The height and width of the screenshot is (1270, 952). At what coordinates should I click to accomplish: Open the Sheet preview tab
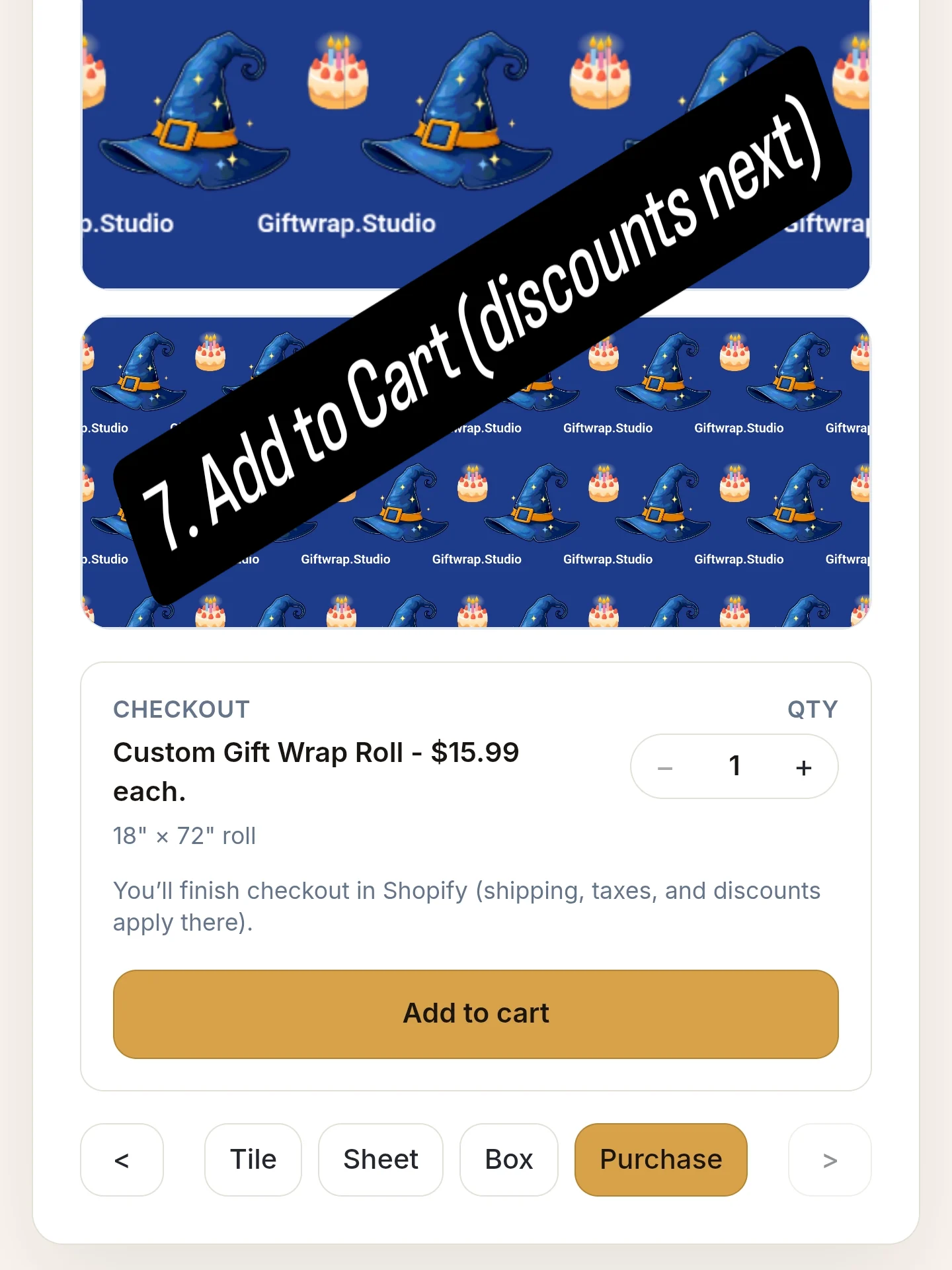(x=380, y=1159)
